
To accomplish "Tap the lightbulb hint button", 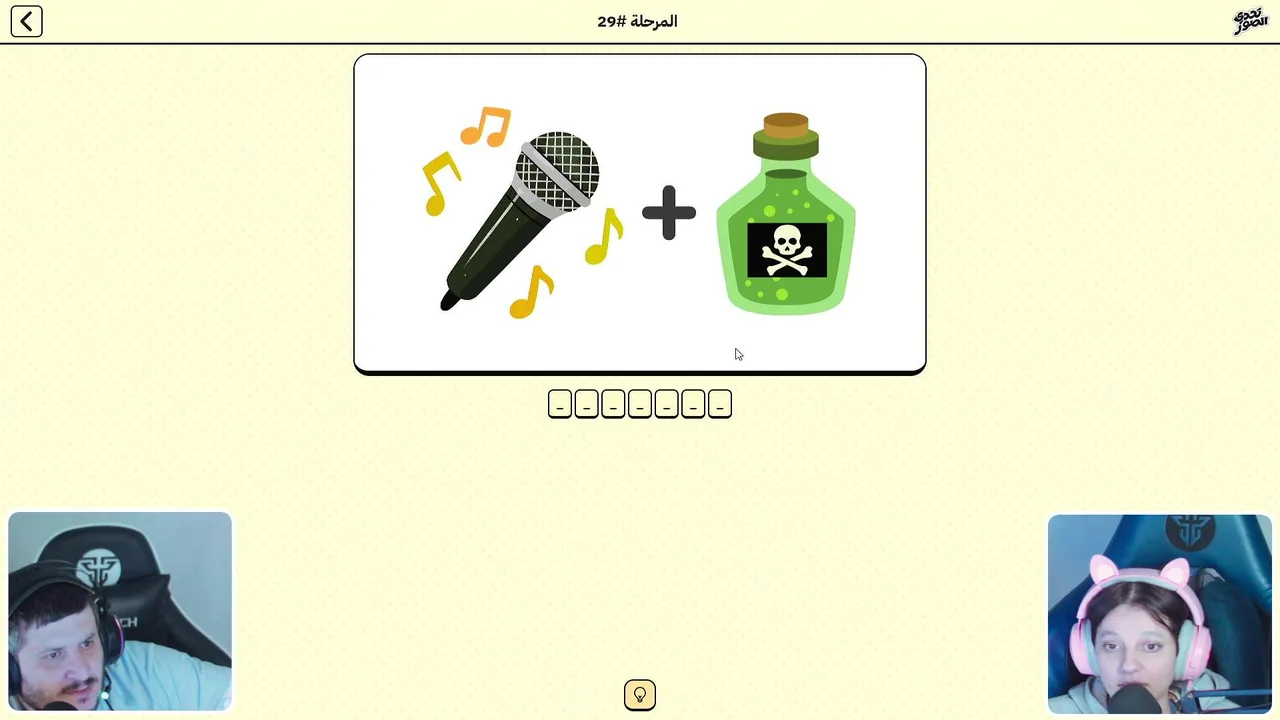I will 640,695.
